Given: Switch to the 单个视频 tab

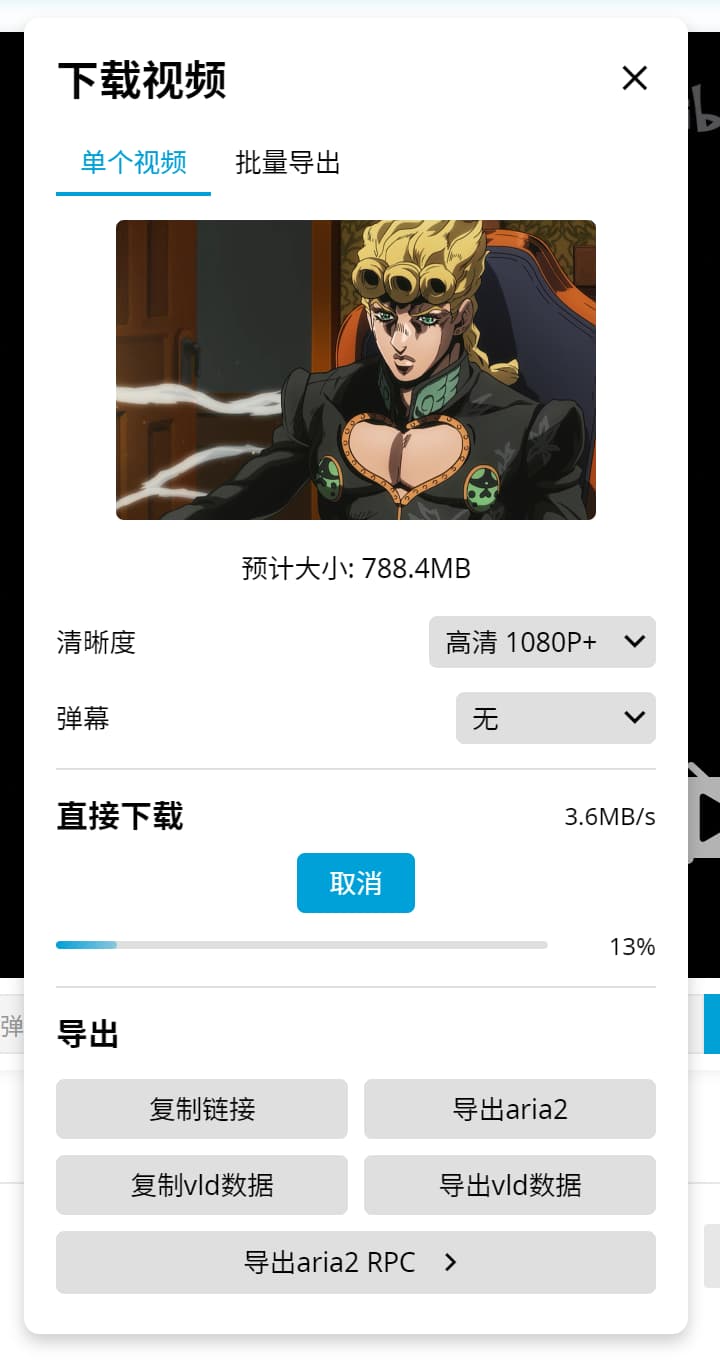Looking at the screenshot, I should click(134, 162).
